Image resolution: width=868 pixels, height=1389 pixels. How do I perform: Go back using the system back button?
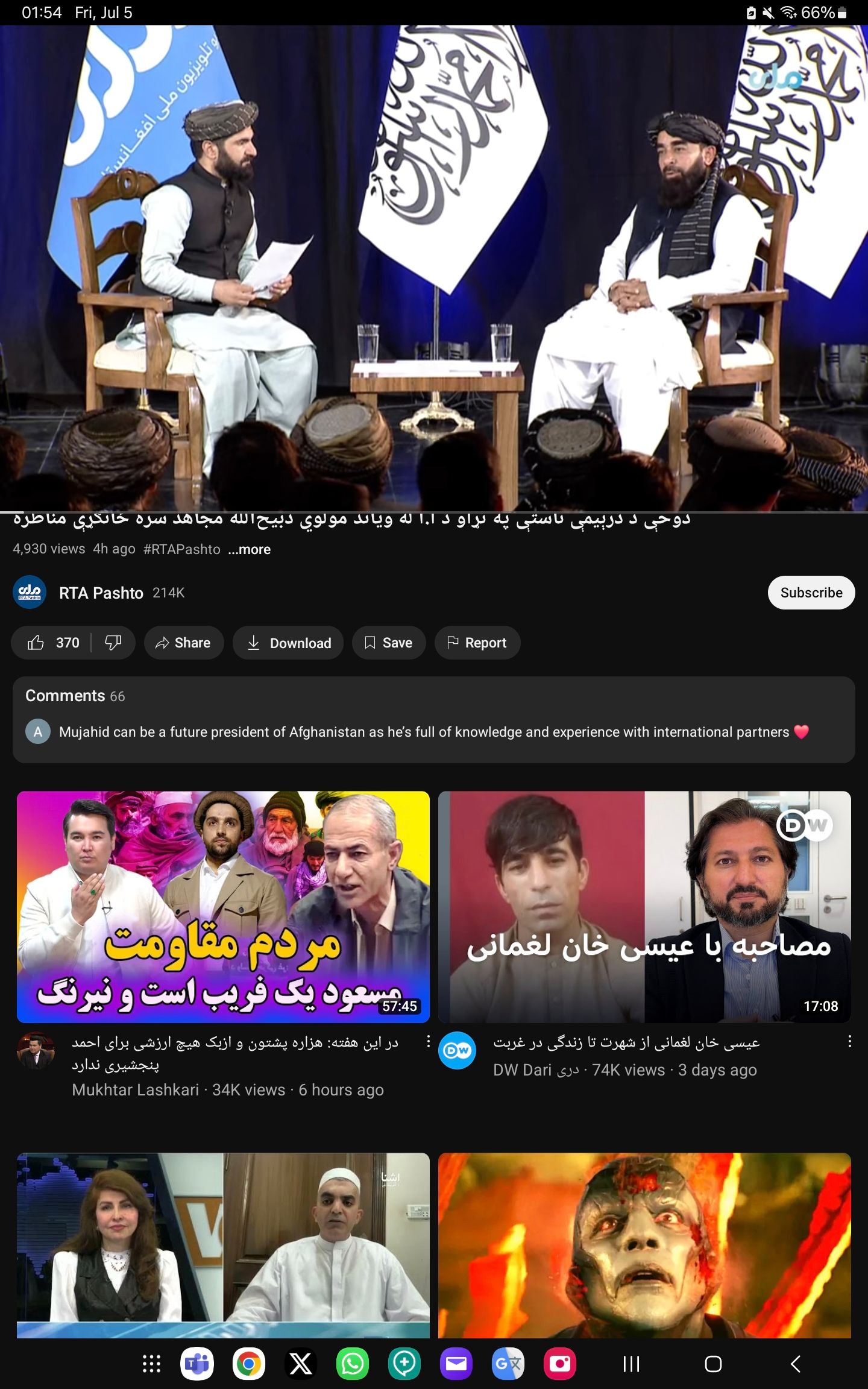(x=796, y=1364)
